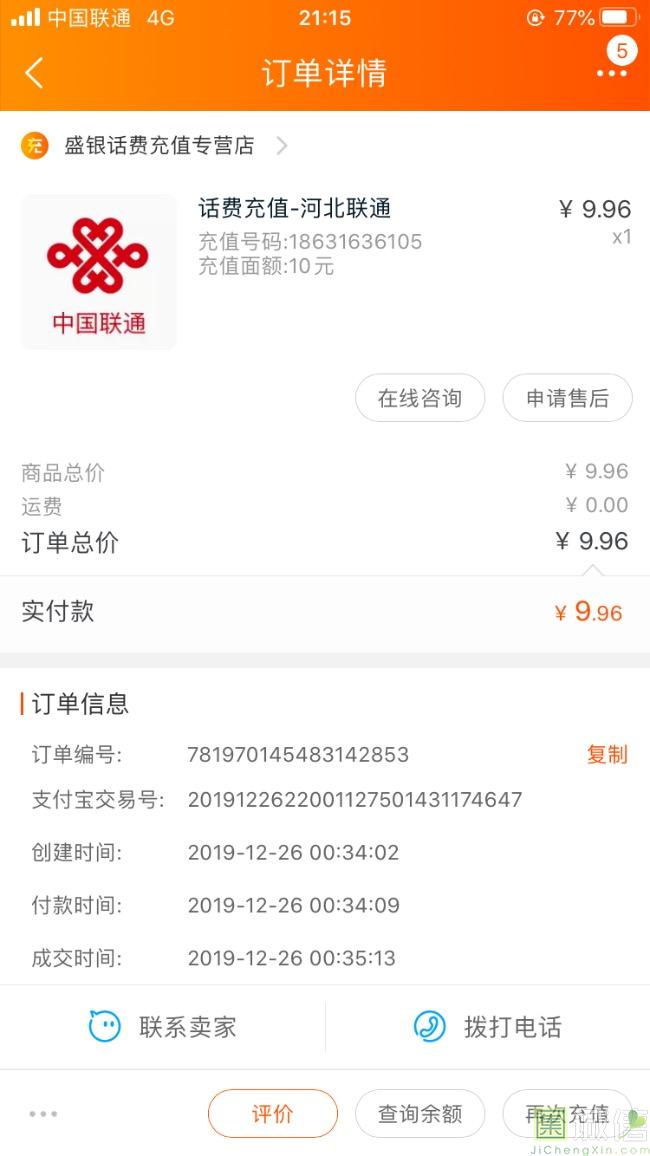The height and width of the screenshot is (1156, 650).
Task: Go back using the arrow in the header
Action: pos(34,73)
